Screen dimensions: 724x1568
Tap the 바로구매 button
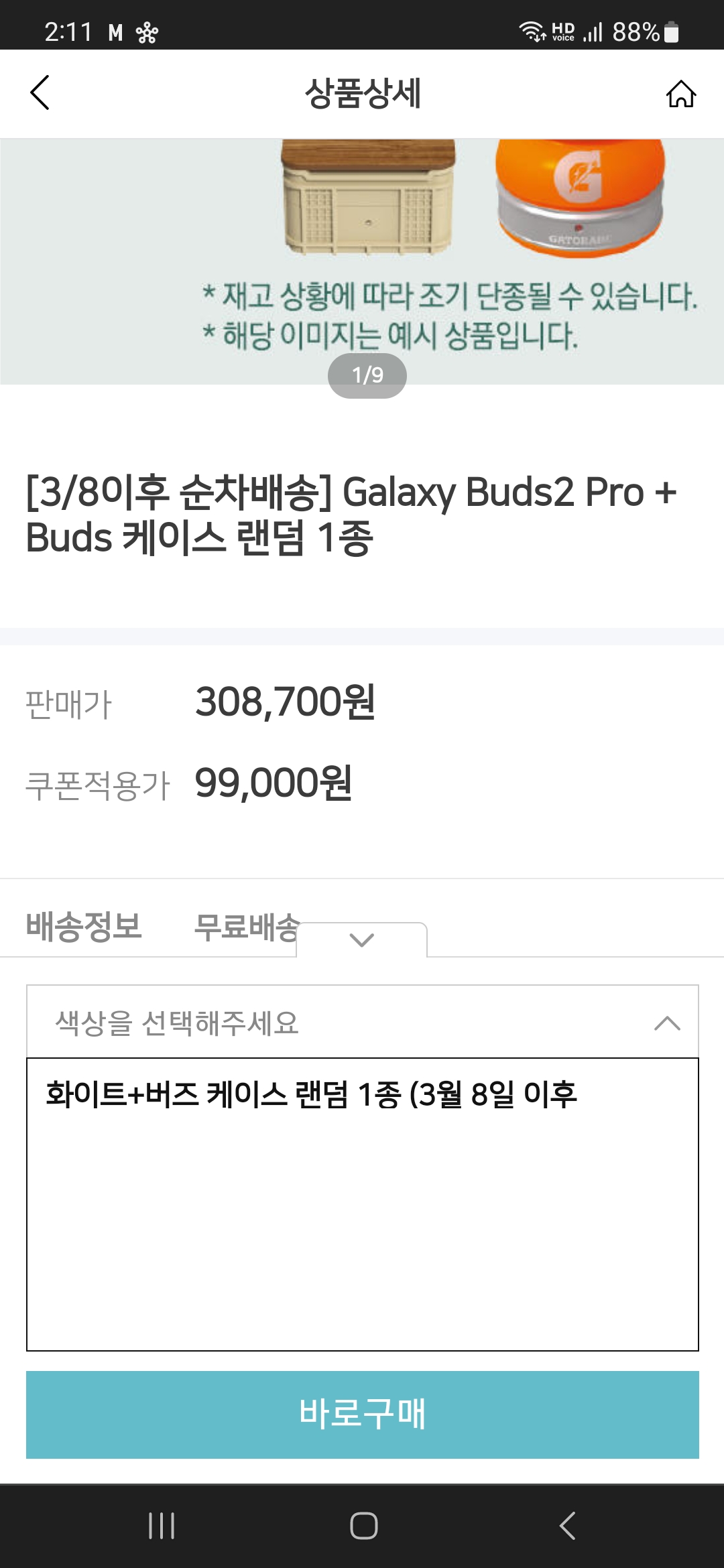pos(362,1414)
